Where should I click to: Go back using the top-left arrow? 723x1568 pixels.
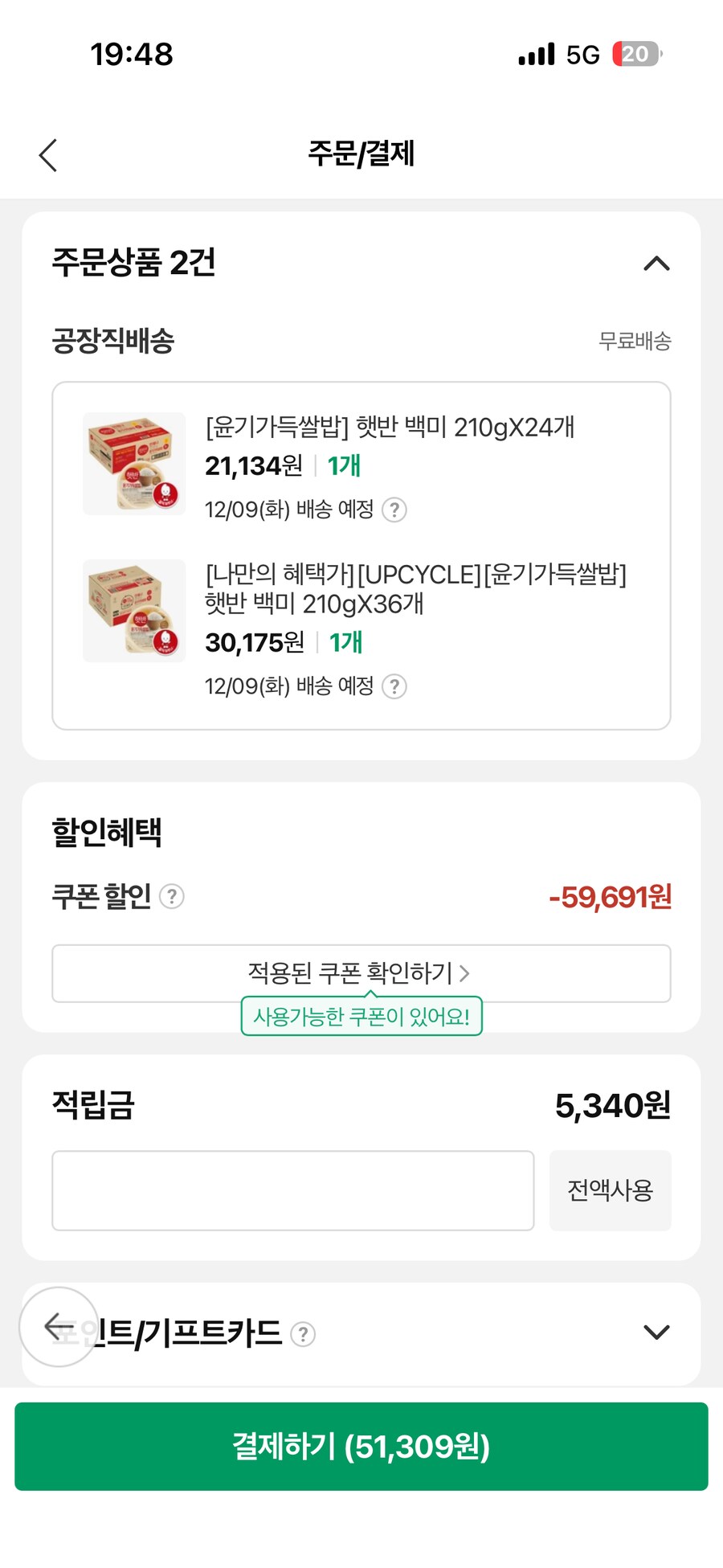[x=48, y=154]
